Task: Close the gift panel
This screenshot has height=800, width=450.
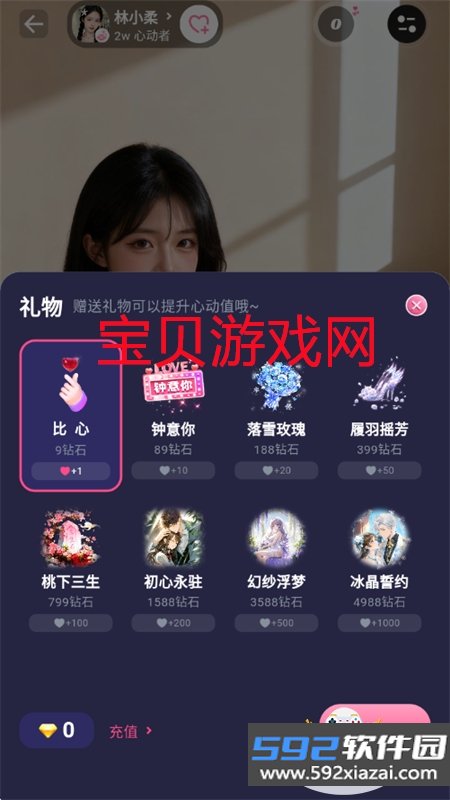Action: pyautogui.click(x=416, y=306)
